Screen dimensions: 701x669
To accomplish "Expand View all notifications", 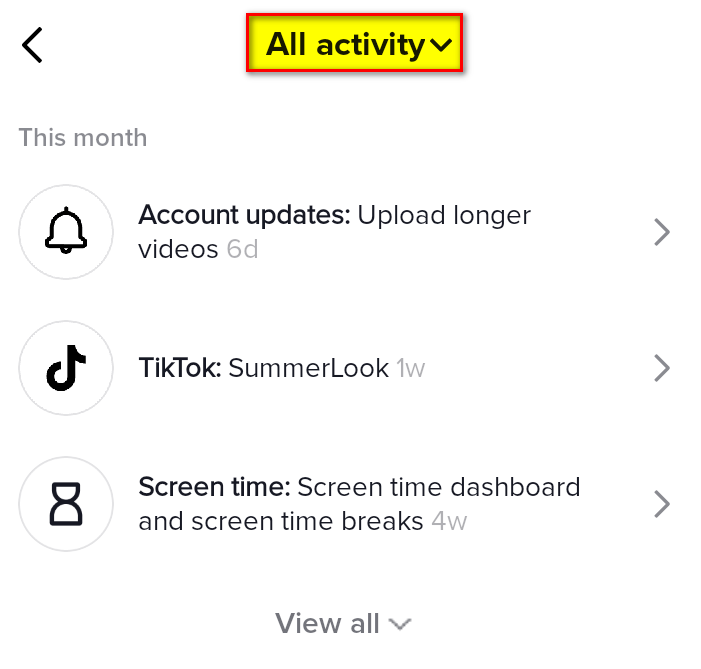I will pyautogui.click(x=343, y=624).
